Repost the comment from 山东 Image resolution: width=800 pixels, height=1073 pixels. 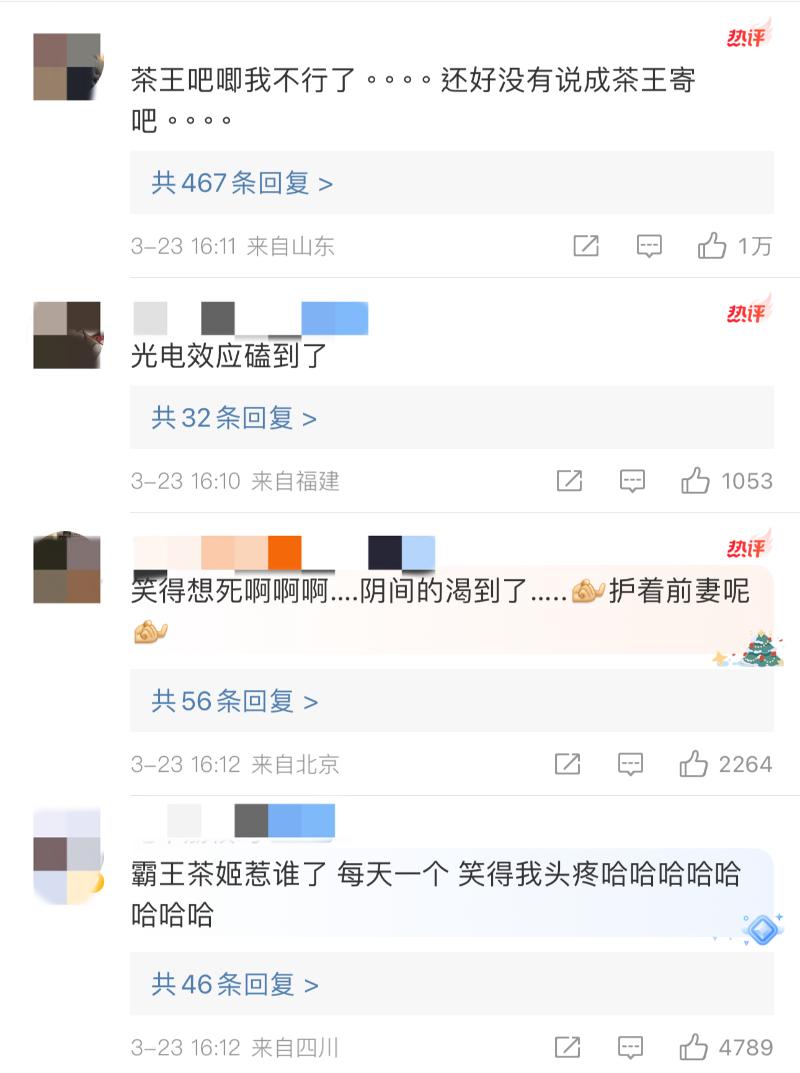pyautogui.click(x=586, y=246)
